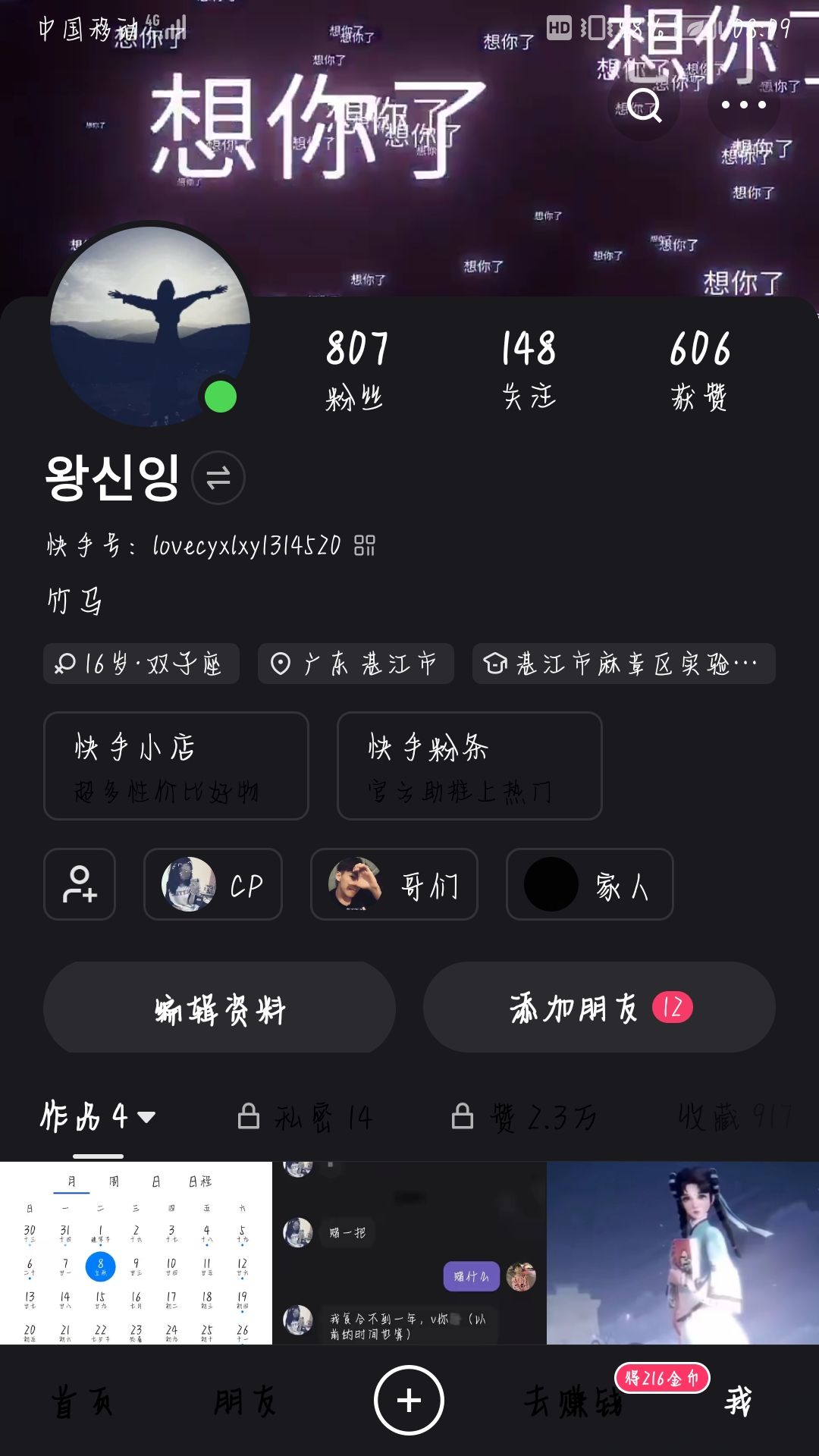
Task: View the 148 关注 following list
Action: 529,369
